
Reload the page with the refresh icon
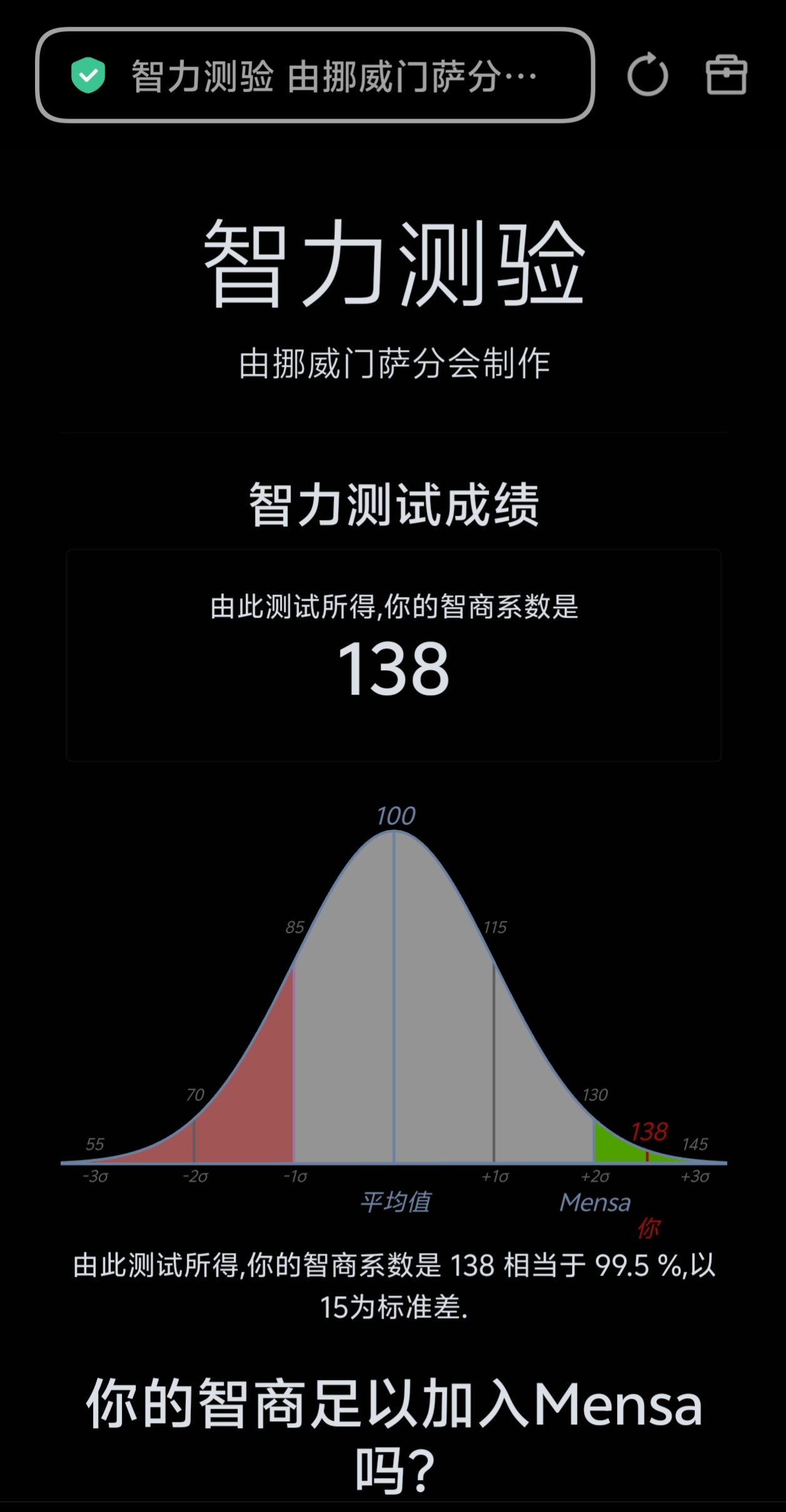click(648, 75)
